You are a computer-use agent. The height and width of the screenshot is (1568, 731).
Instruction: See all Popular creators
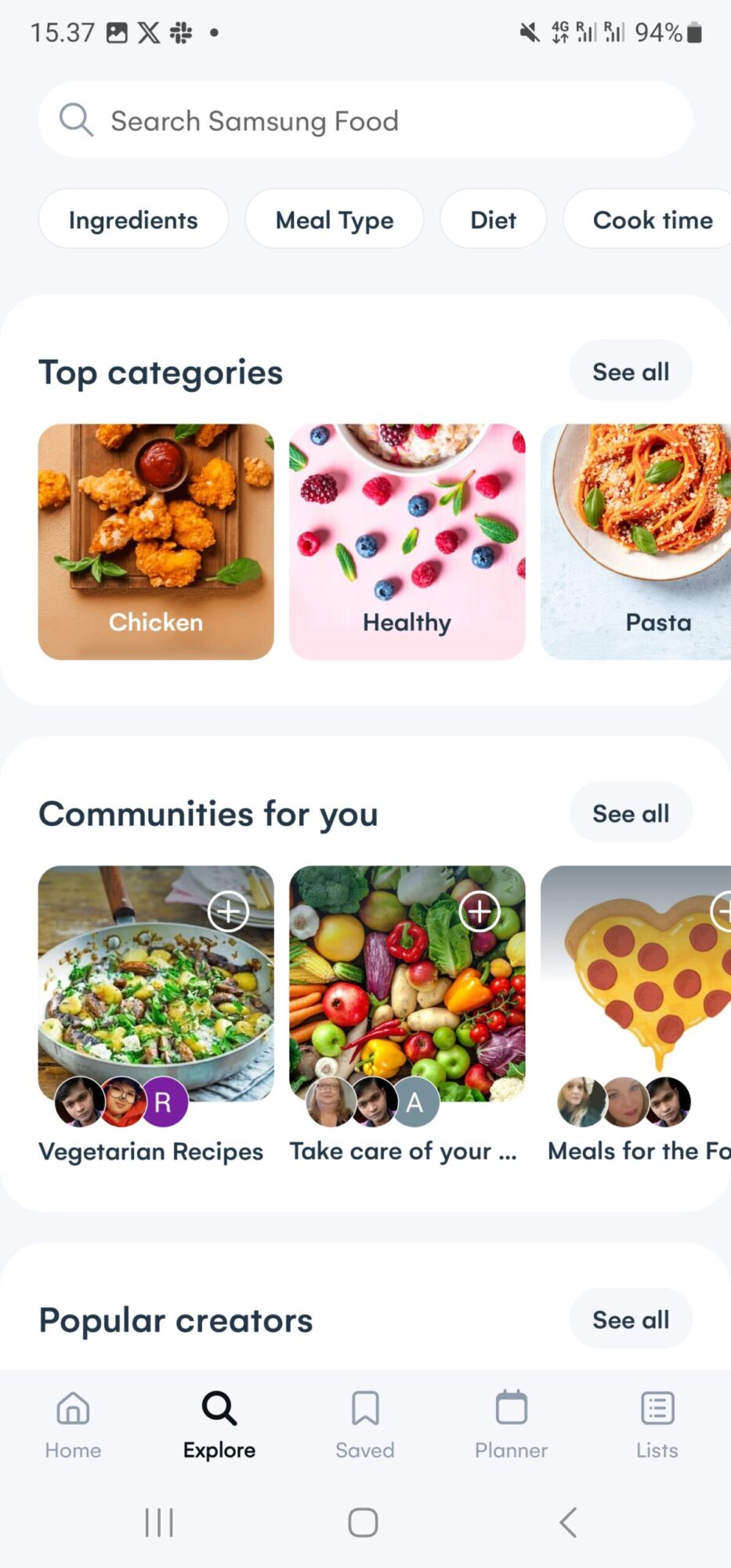coord(631,1319)
